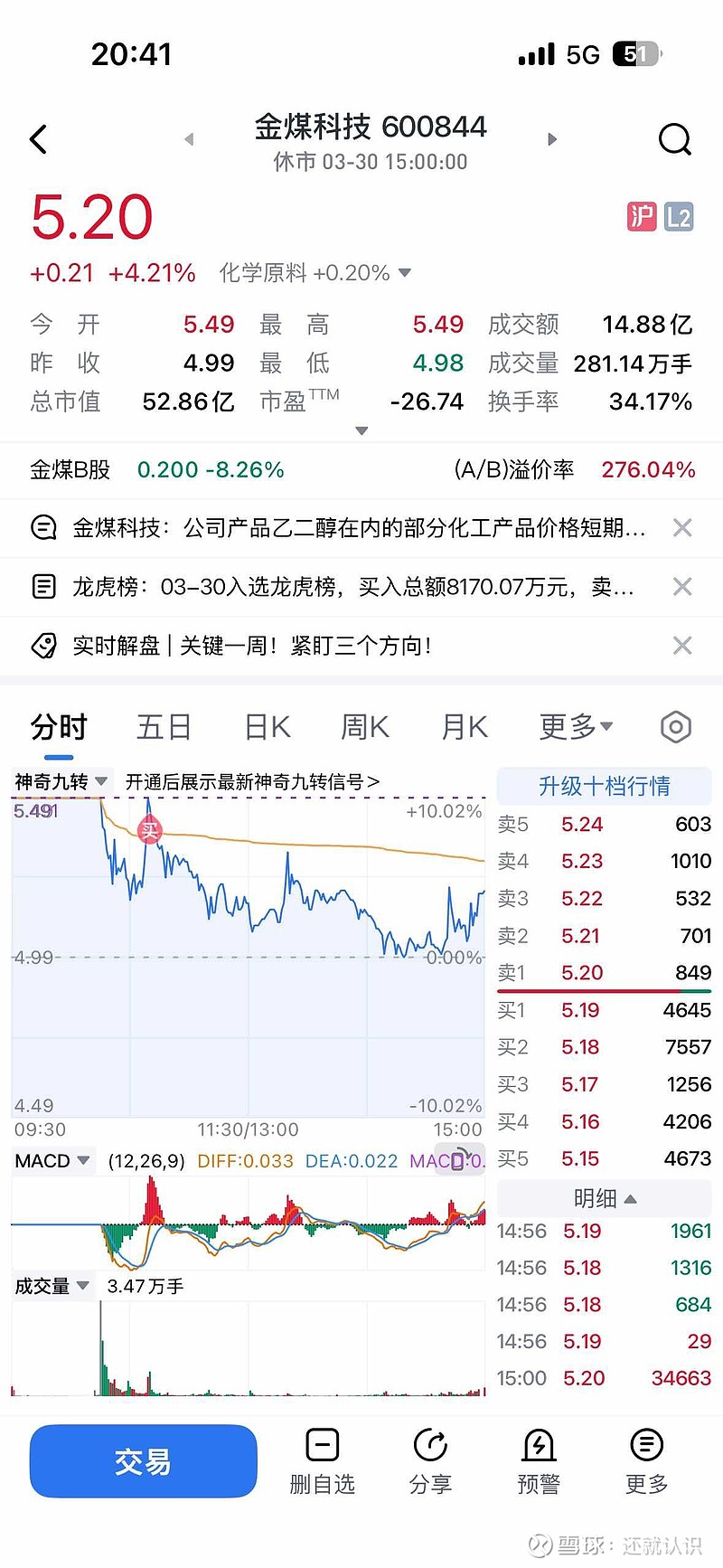Open the 成交量 volume indicator dropdown
The image size is (723, 1568).
(52, 1285)
